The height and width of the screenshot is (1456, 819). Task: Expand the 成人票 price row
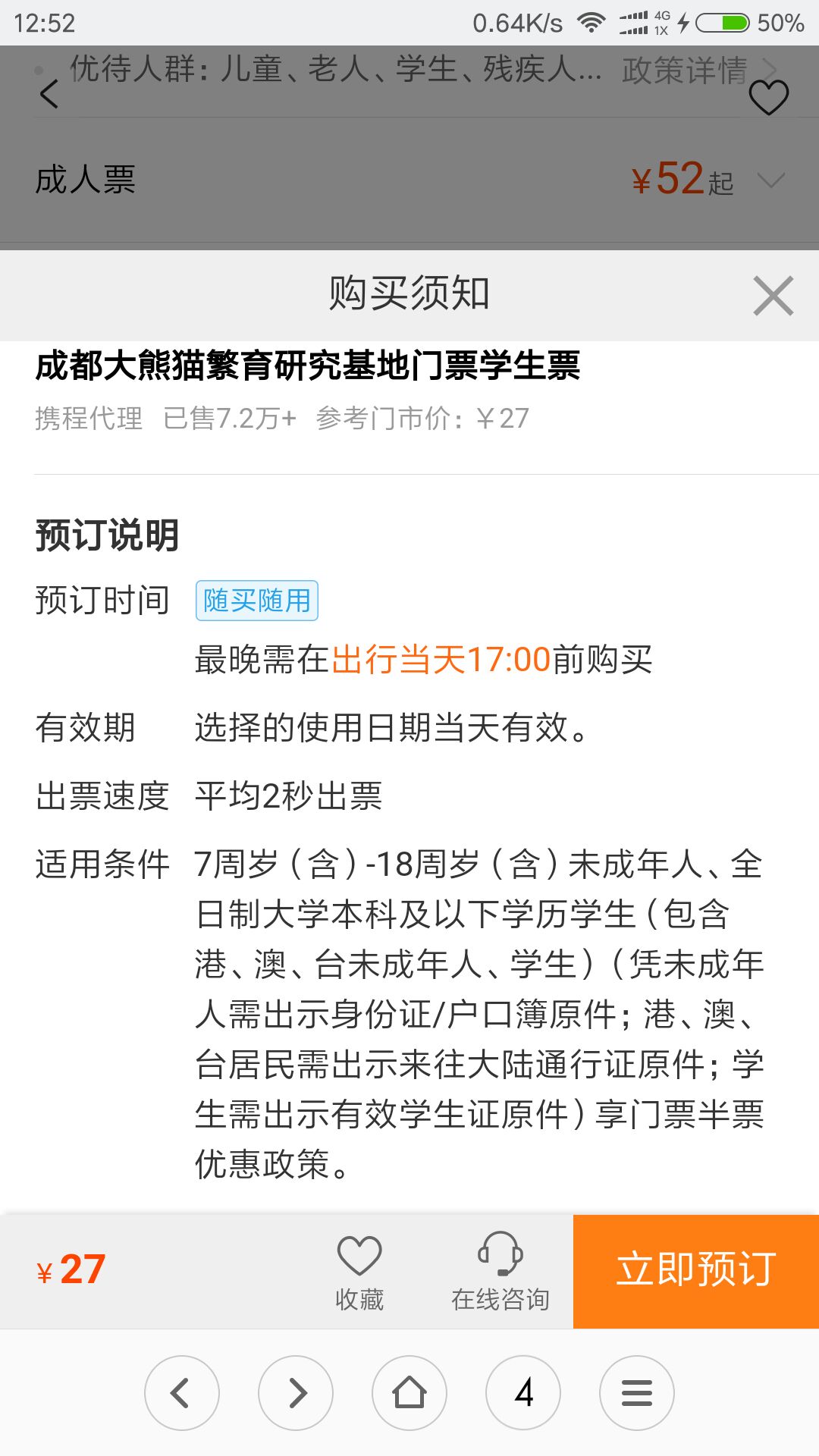click(770, 180)
